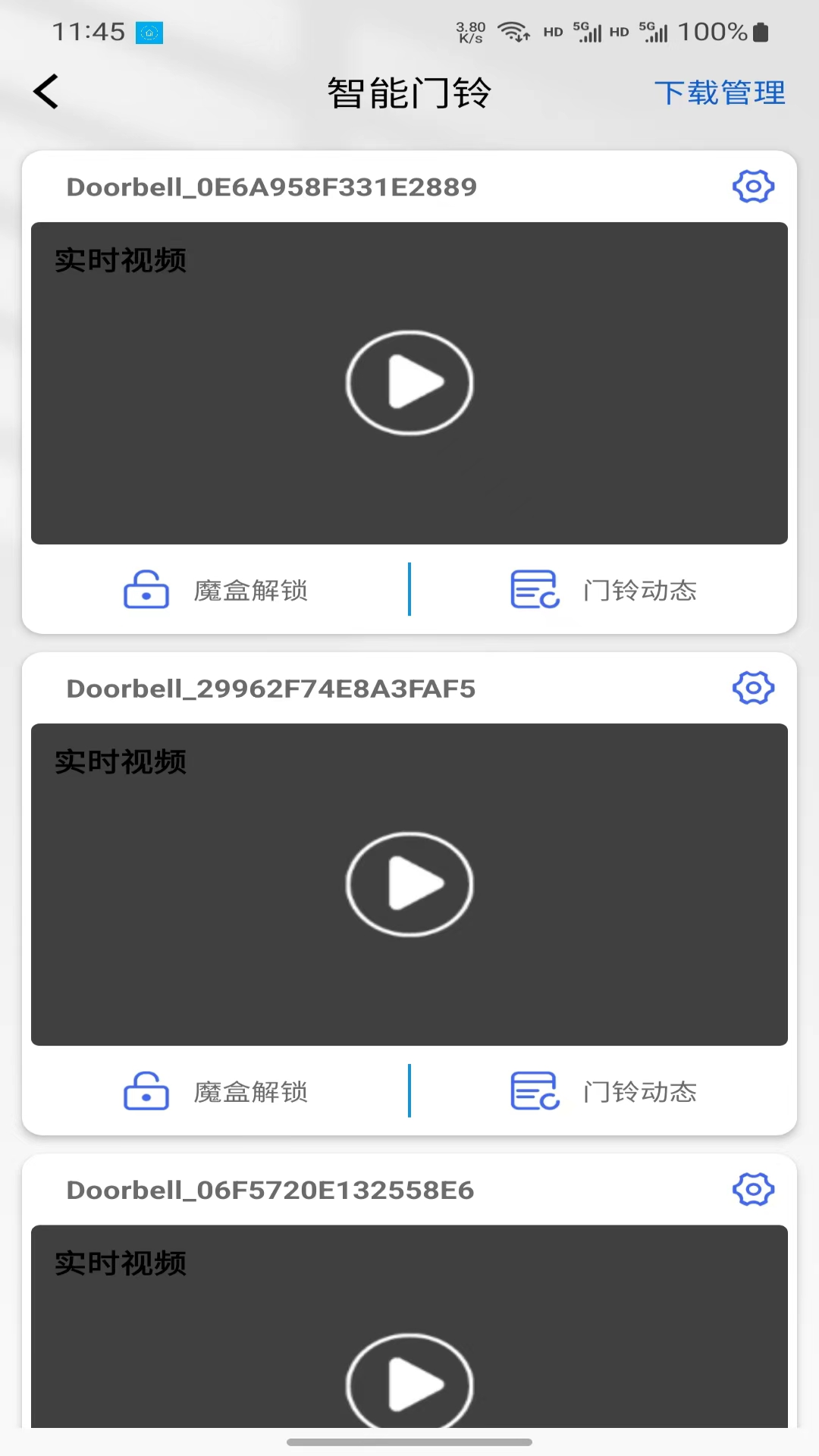Open 门铃动态 for Doorbell_29962F74E8A3FAF5

point(604,1091)
